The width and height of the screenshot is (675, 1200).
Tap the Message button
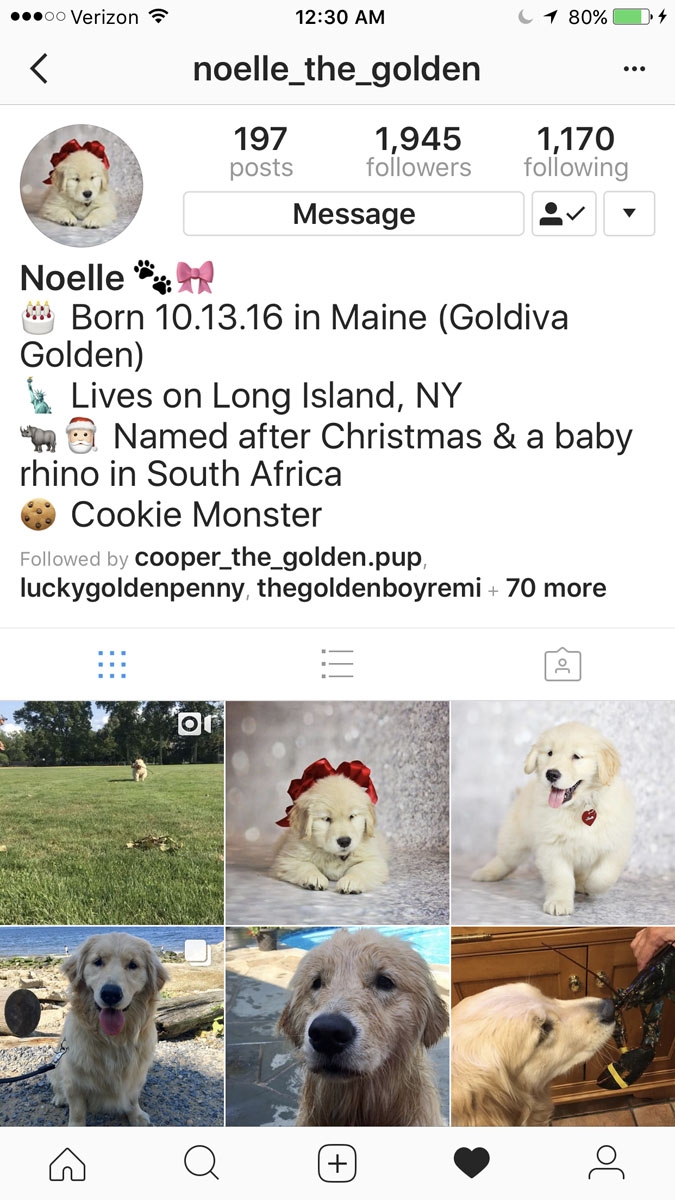point(353,214)
